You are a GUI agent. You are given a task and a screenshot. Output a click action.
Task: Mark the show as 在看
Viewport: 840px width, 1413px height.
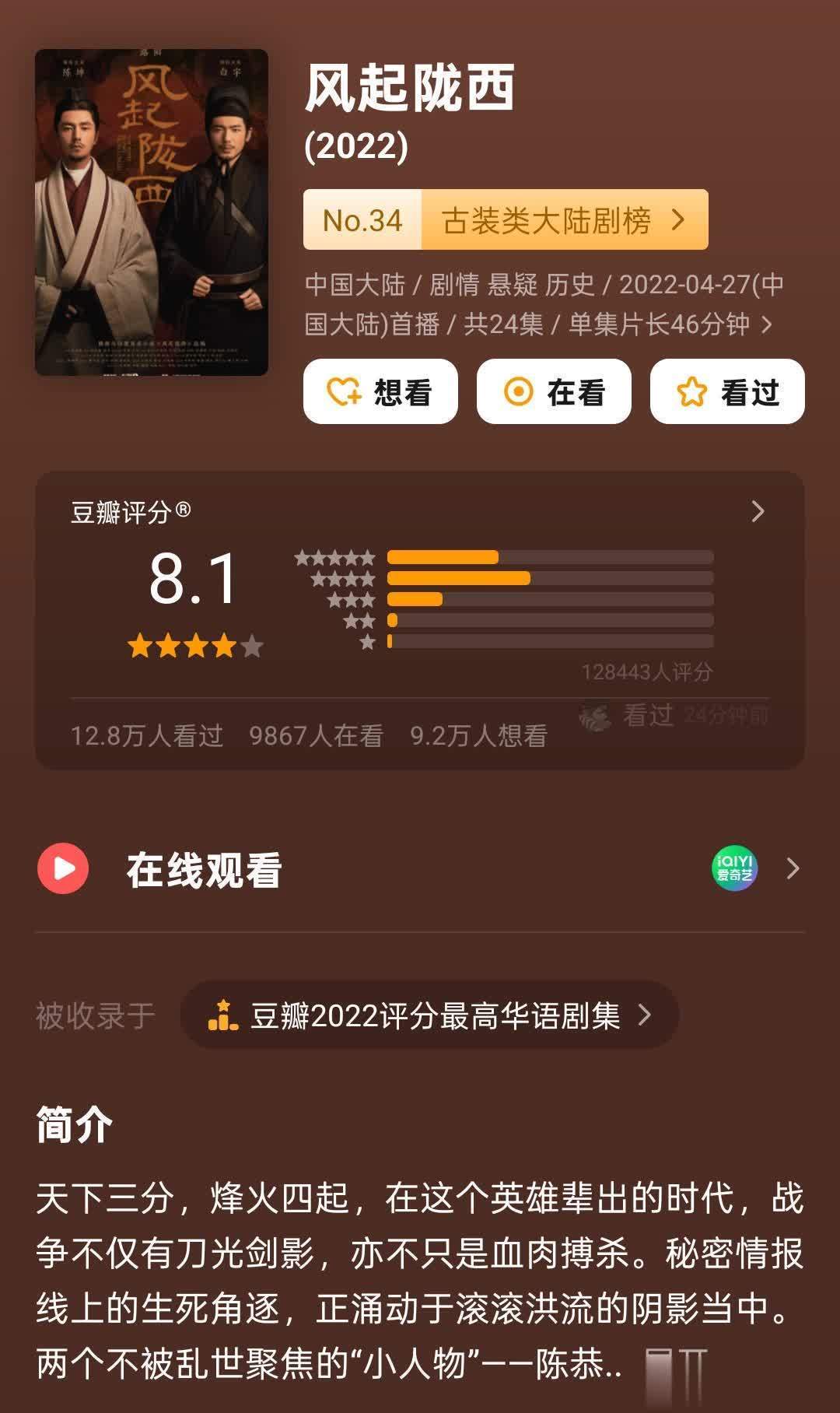coord(554,391)
